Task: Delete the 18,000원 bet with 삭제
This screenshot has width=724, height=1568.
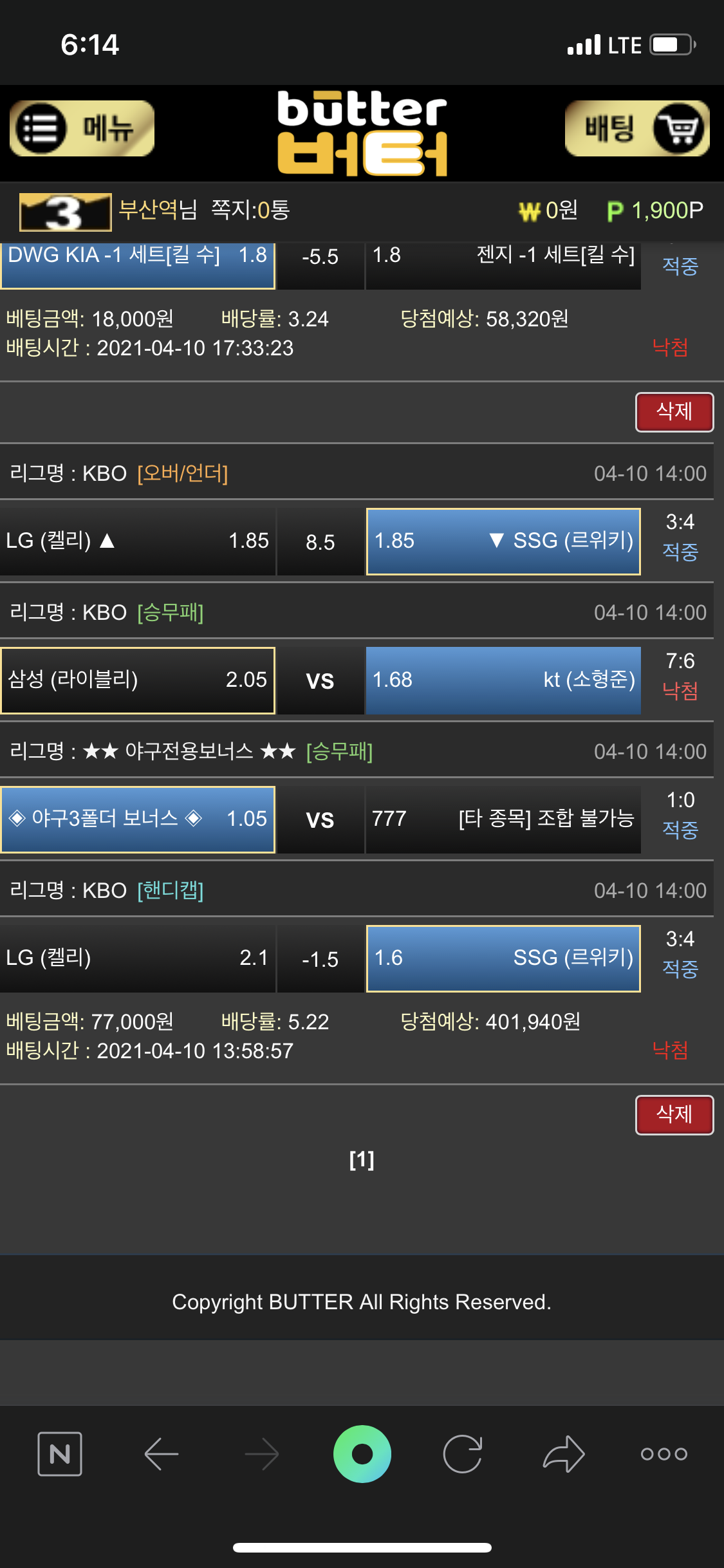Action: tap(674, 411)
